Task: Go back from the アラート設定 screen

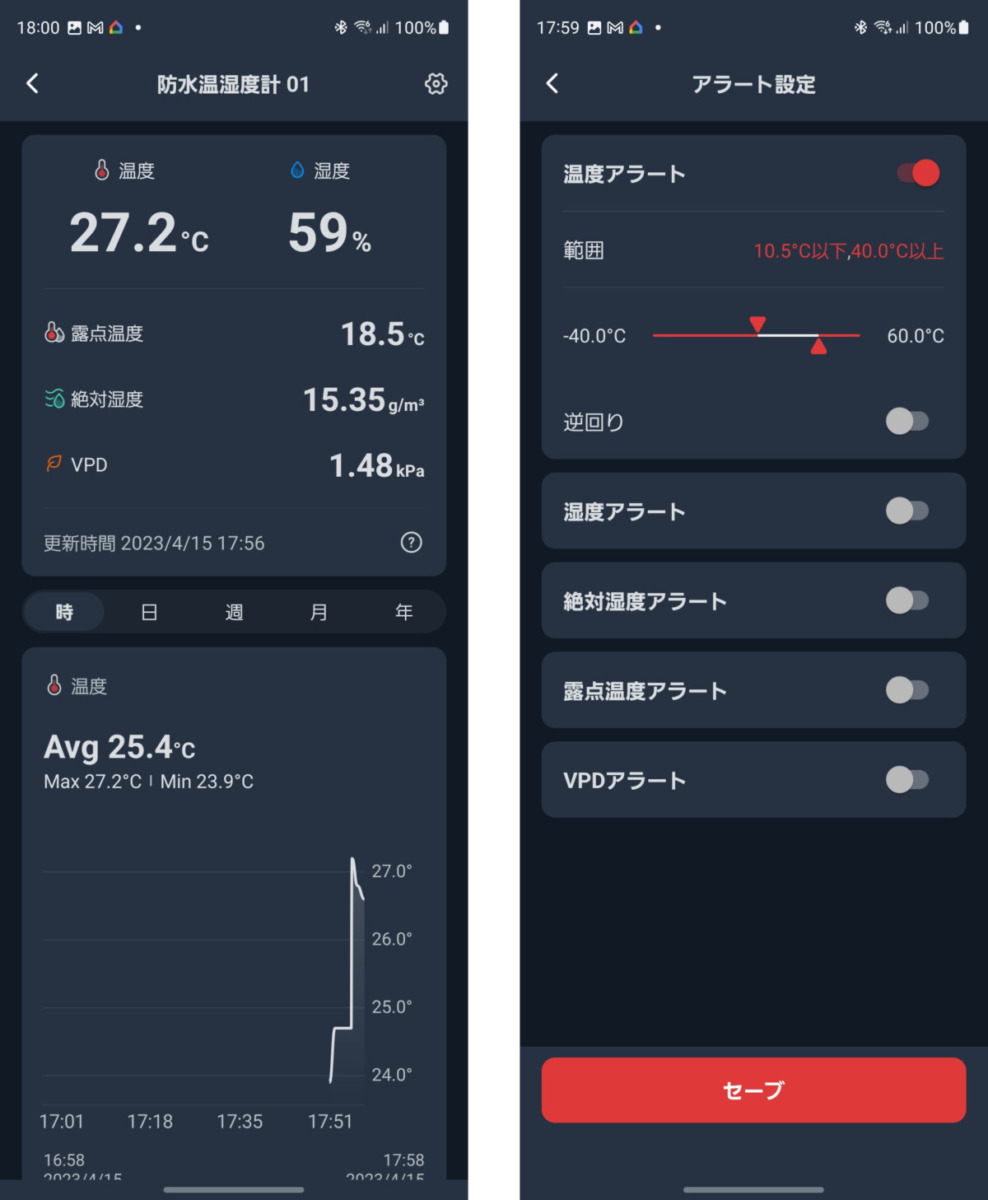Action: tap(552, 84)
